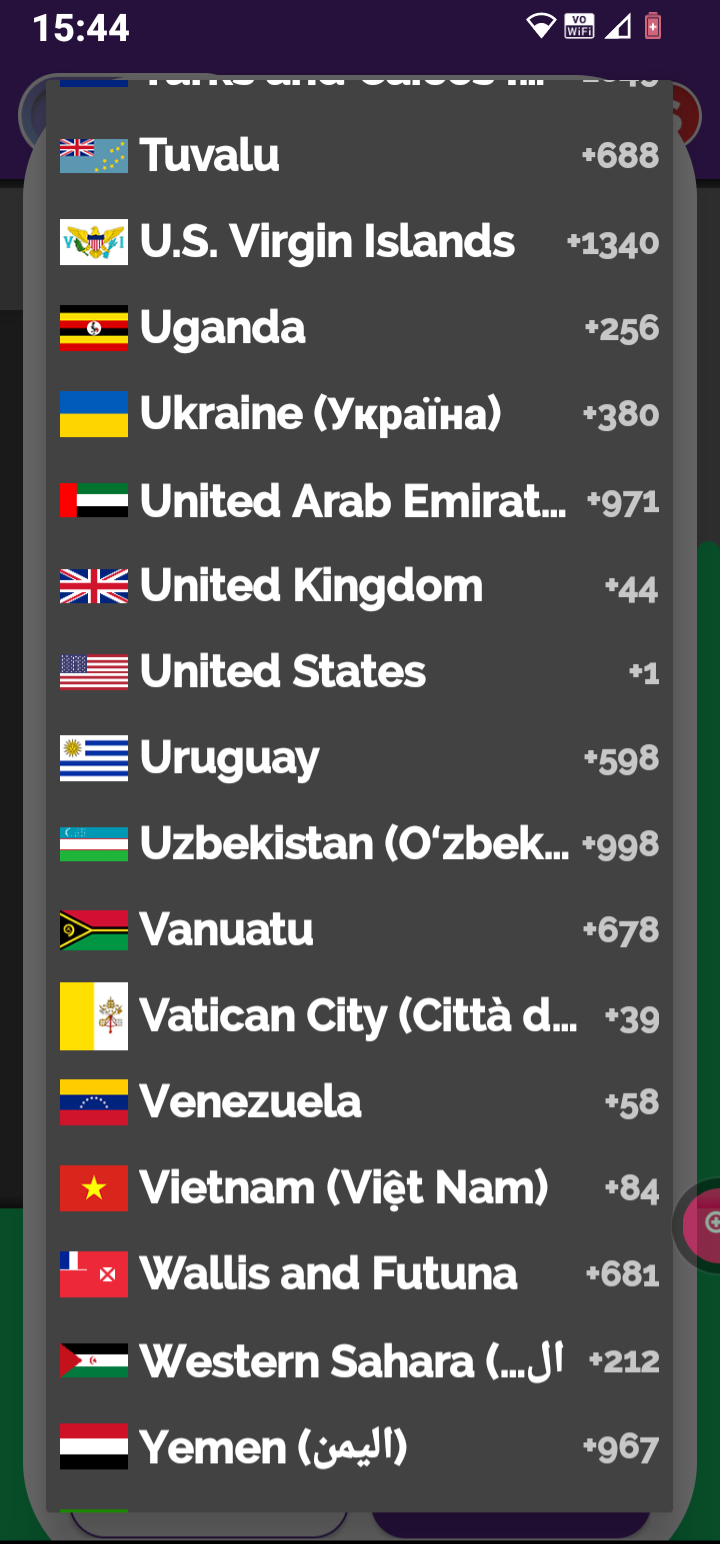Pick Uganda +256
The width and height of the screenshot is (720, 1544).
point(359,328)
